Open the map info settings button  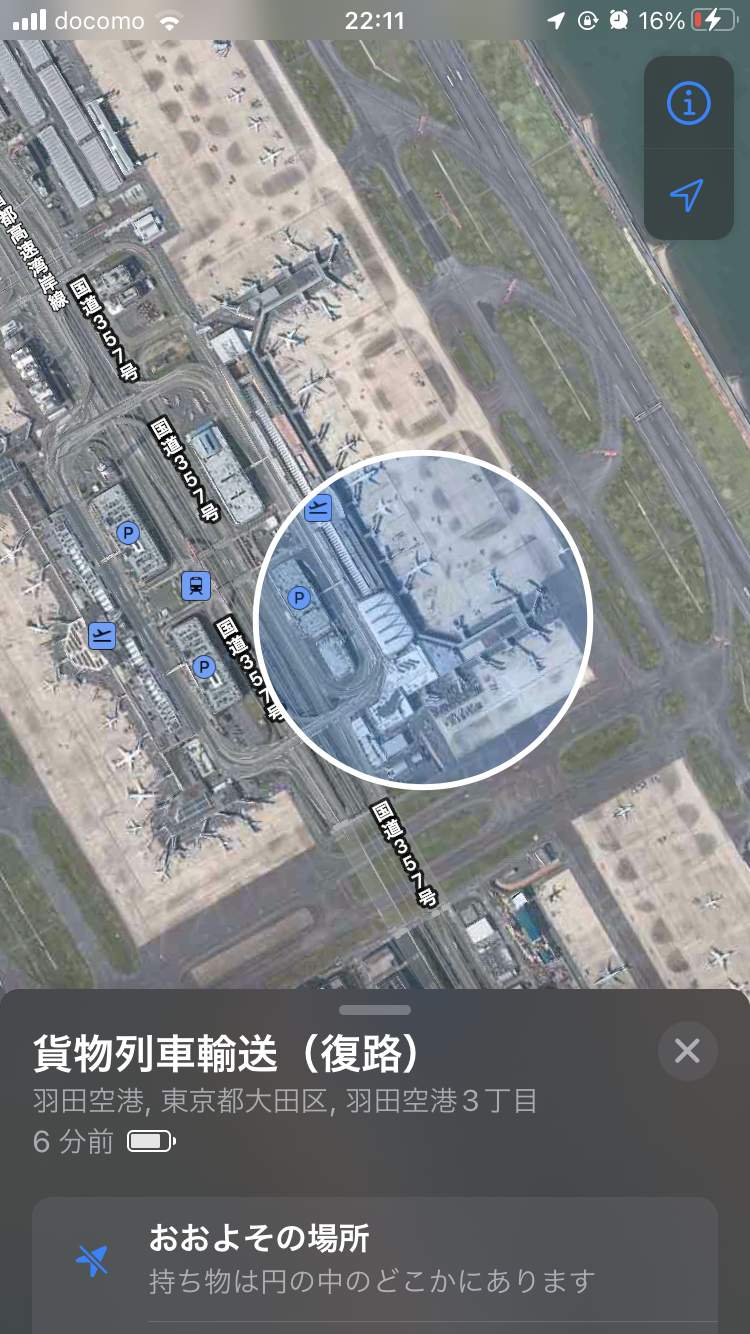[x=688, y=103]
